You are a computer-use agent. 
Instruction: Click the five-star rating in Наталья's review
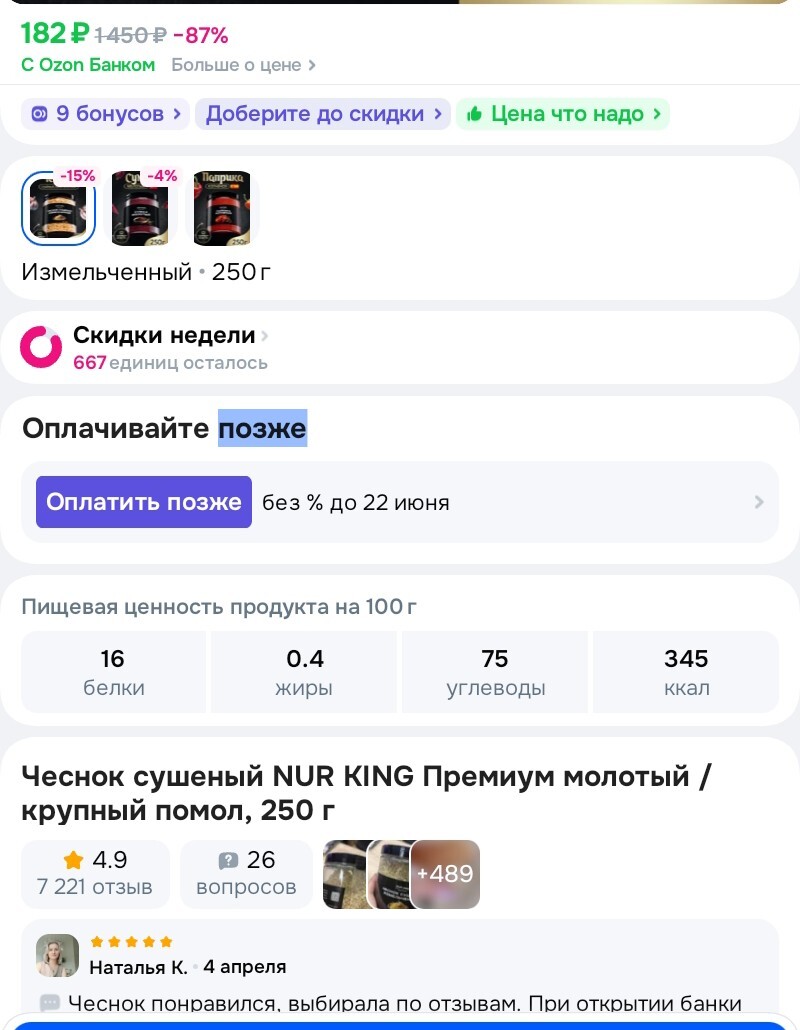click(x=131, y=941)
